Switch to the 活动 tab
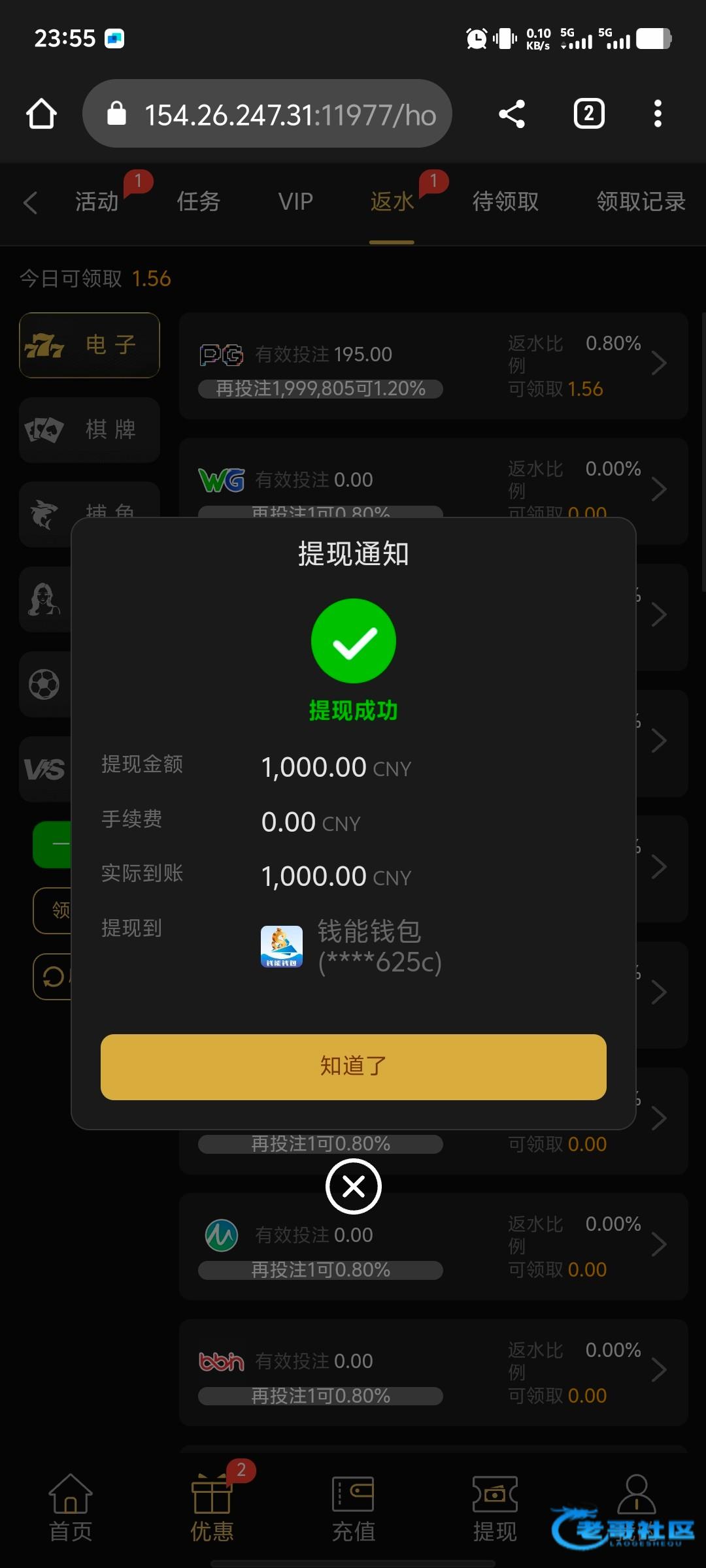Image resolution: width=706 pixels, height=1568 pixels. [x=97, y=202]
